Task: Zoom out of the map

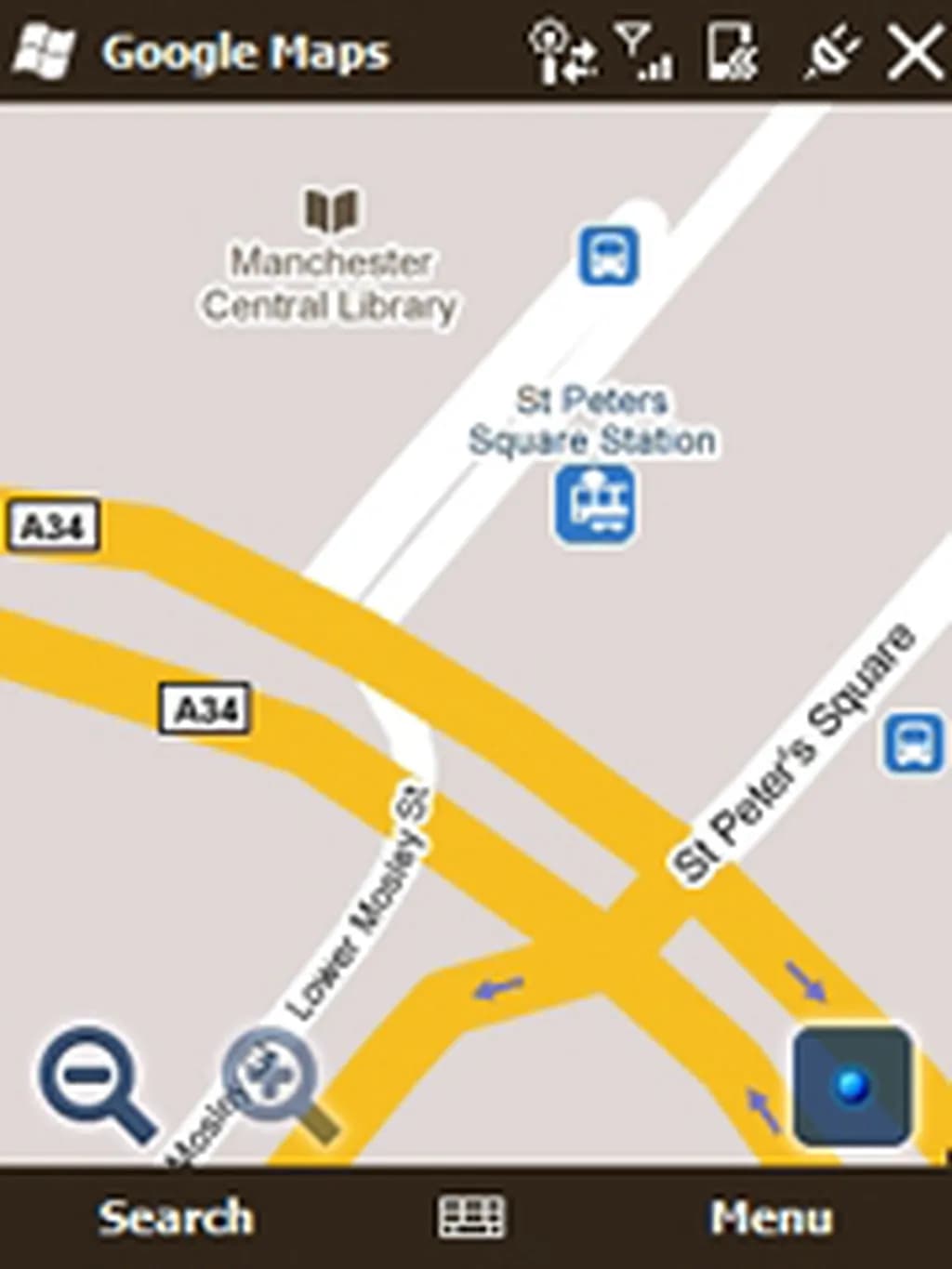Action: [93, 1081]
